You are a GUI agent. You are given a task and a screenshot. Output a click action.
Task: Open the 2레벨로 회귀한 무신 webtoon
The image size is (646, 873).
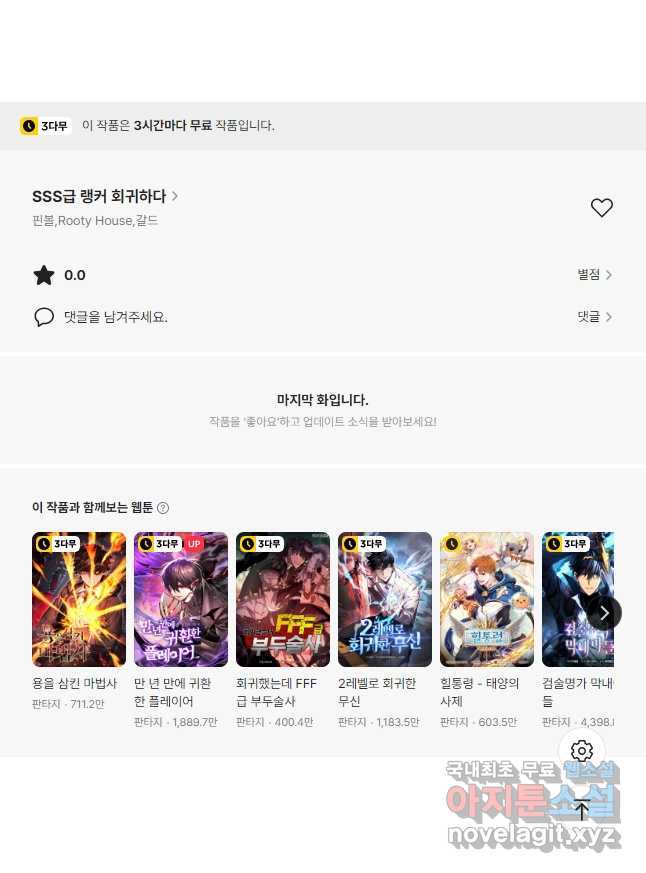click(385, 600)
